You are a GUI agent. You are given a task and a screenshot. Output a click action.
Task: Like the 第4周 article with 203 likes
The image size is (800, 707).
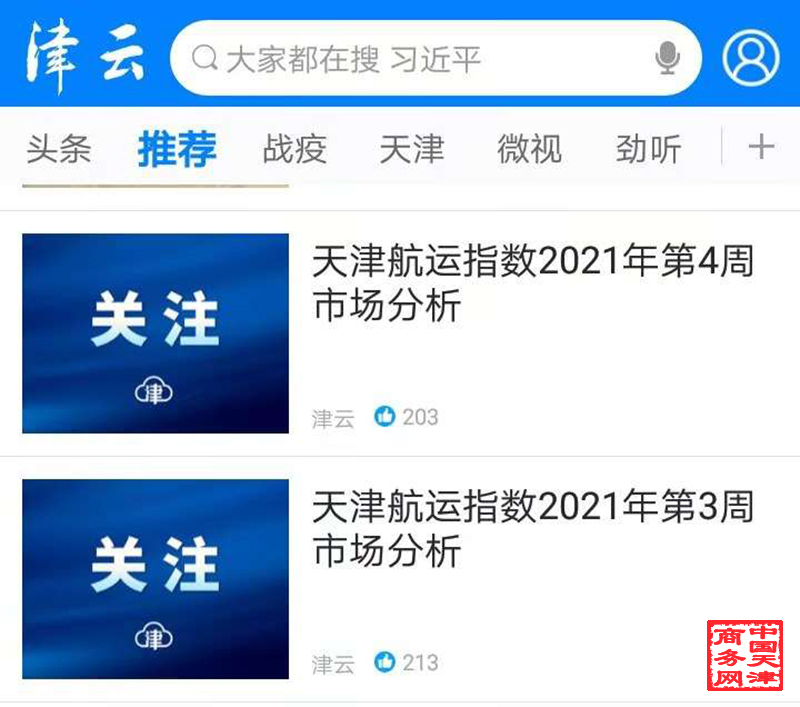tap(385, 417)
